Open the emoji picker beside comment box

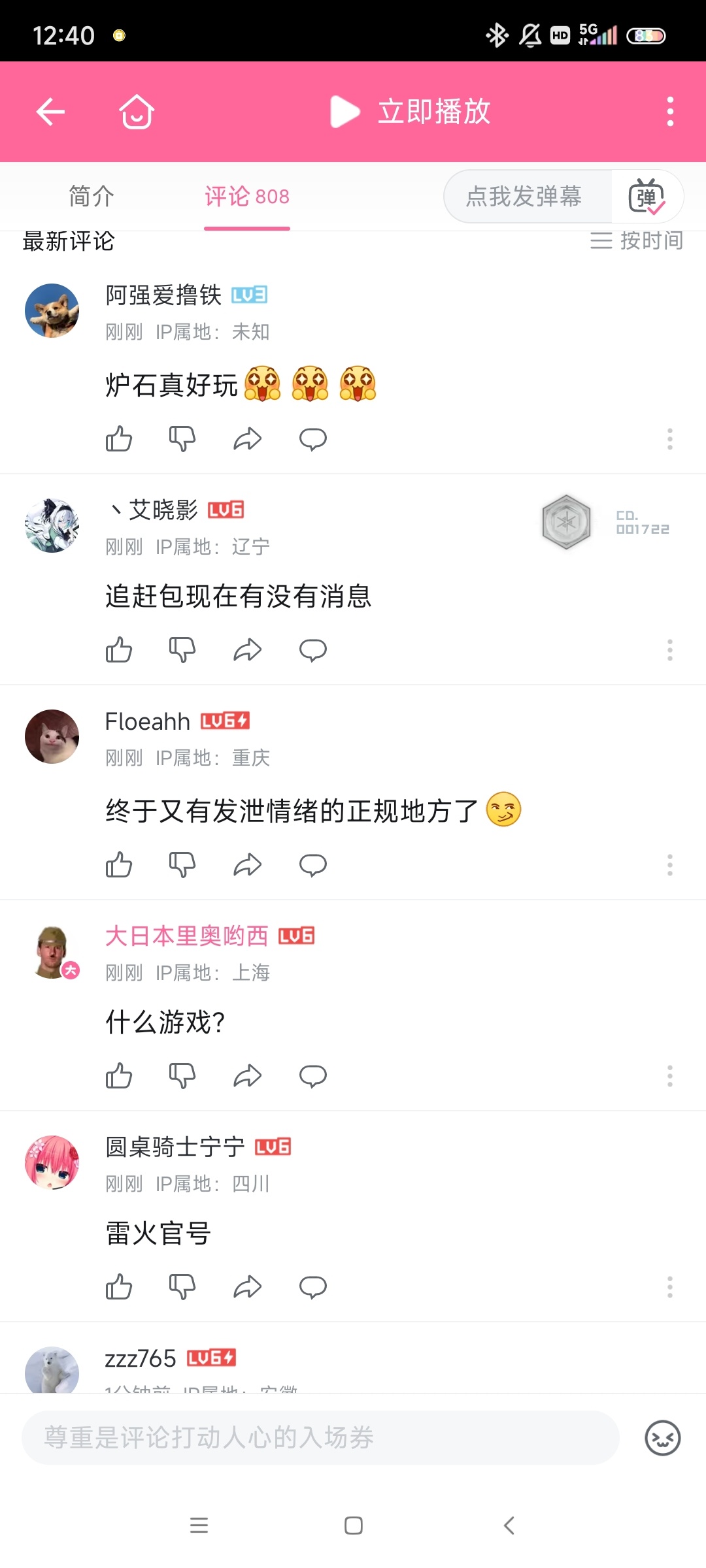pyautogui.click(x=662, y=1438)
